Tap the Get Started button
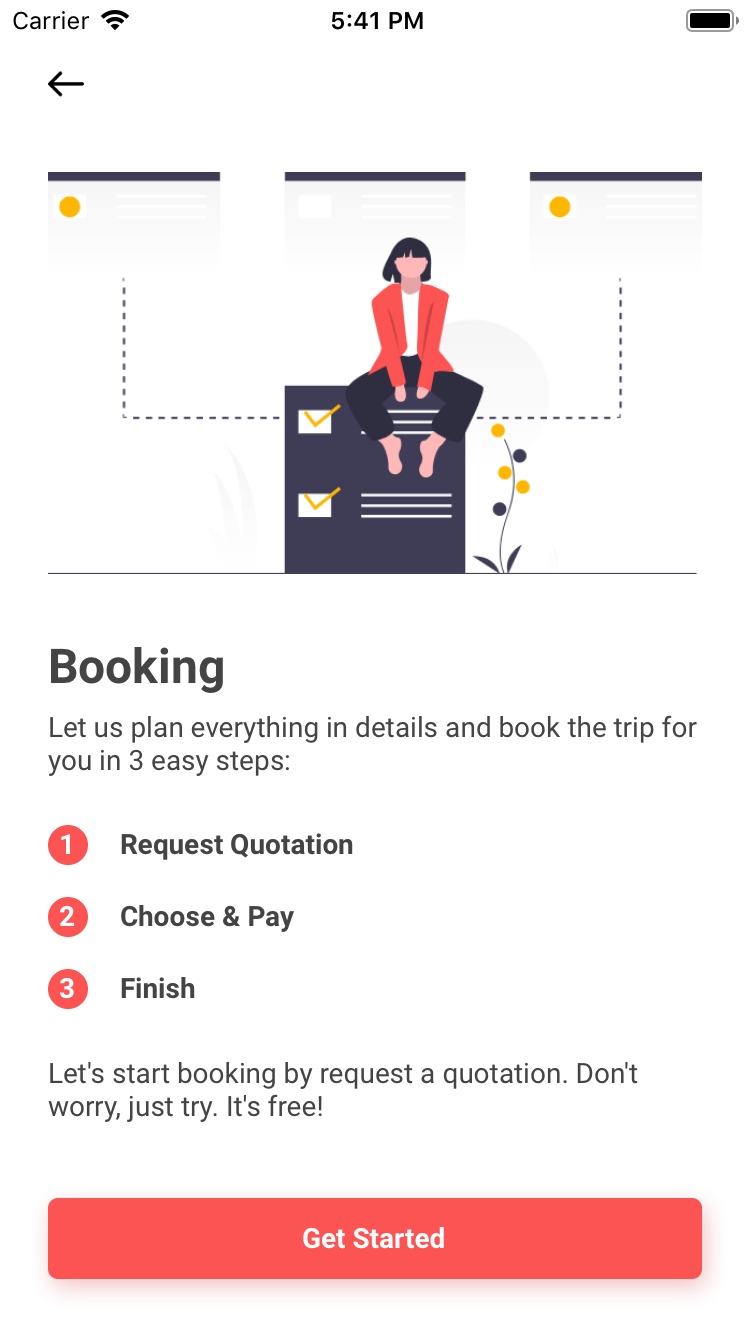The width and height of the screenshot is (750, 1334). click(374, 1238)
